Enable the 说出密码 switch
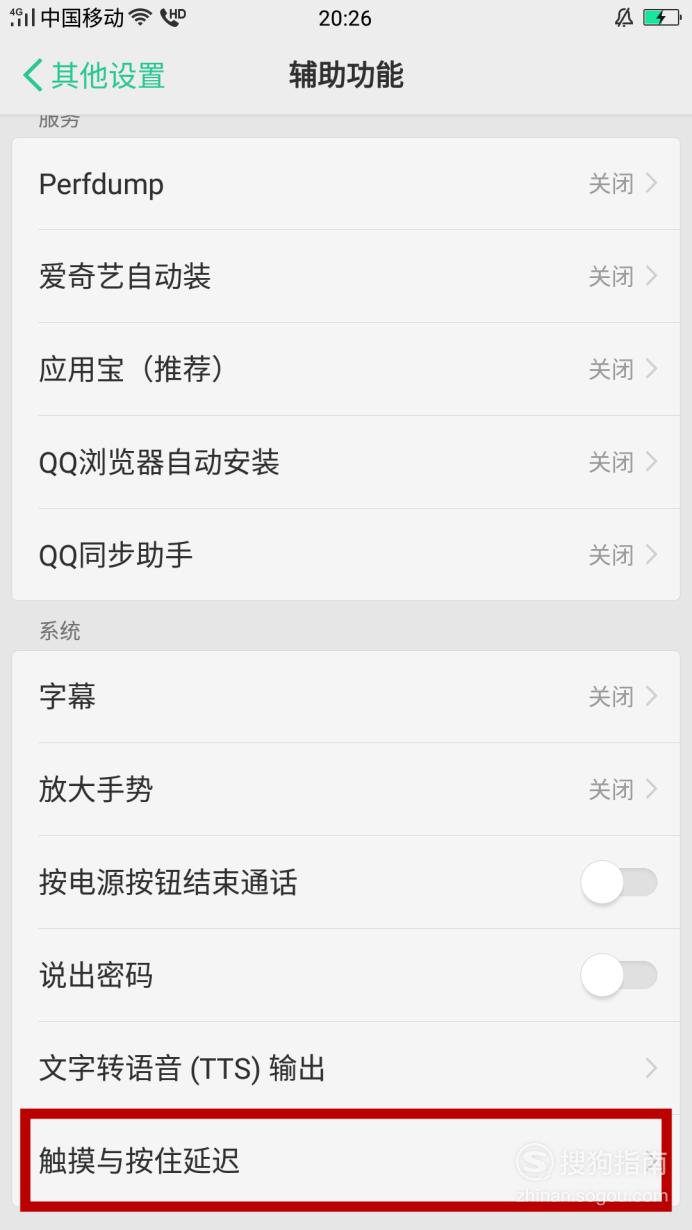 coord(619,976)
